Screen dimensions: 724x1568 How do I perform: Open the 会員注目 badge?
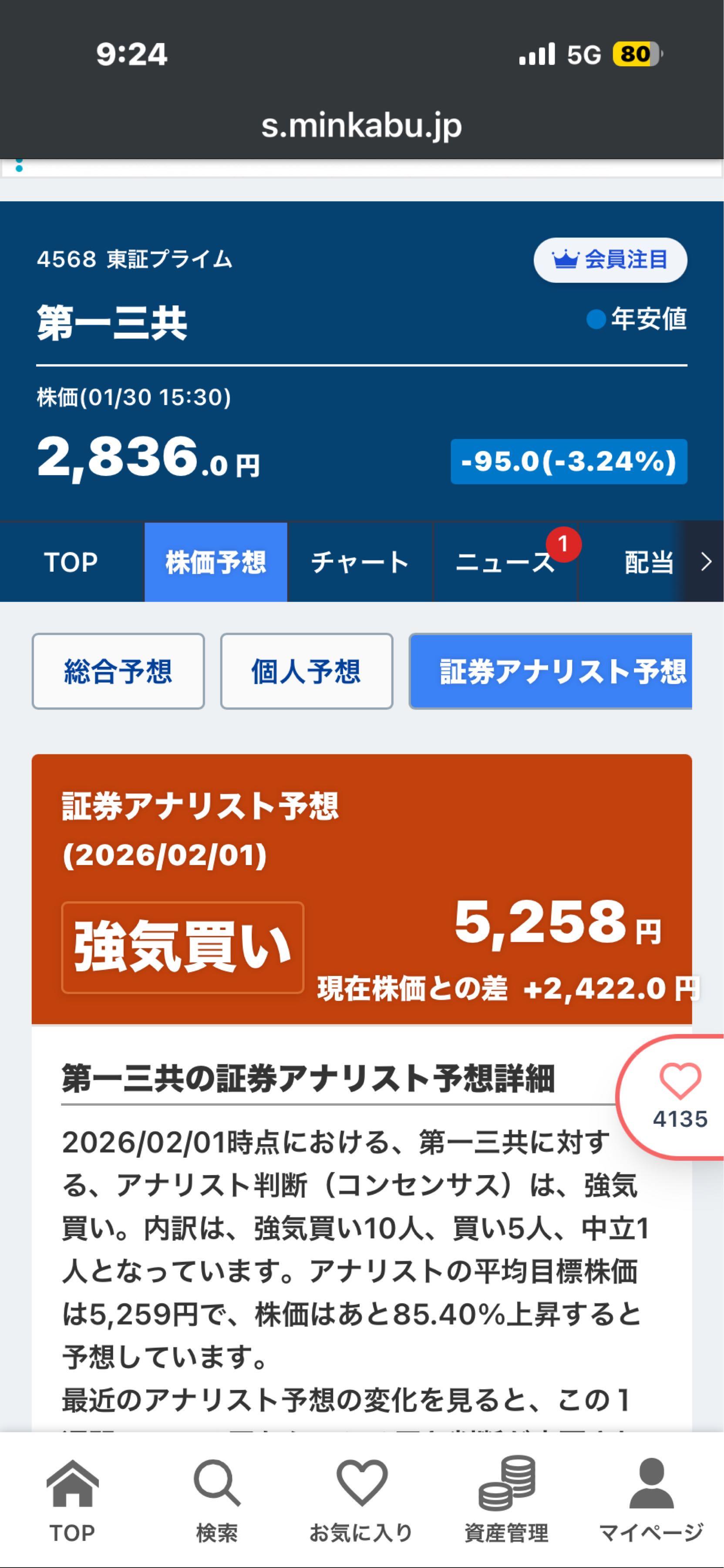(610, 260)
